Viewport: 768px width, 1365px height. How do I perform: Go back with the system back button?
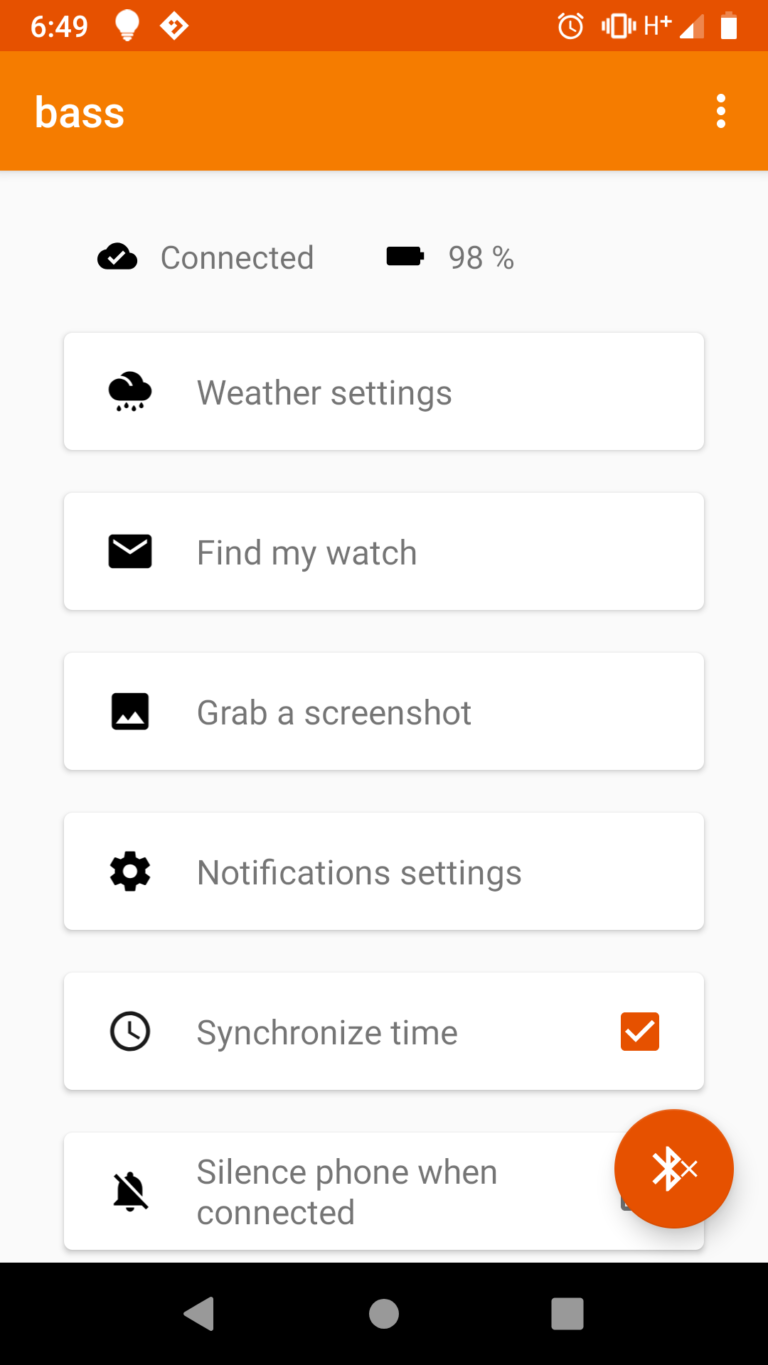[x=199, y=1314]
